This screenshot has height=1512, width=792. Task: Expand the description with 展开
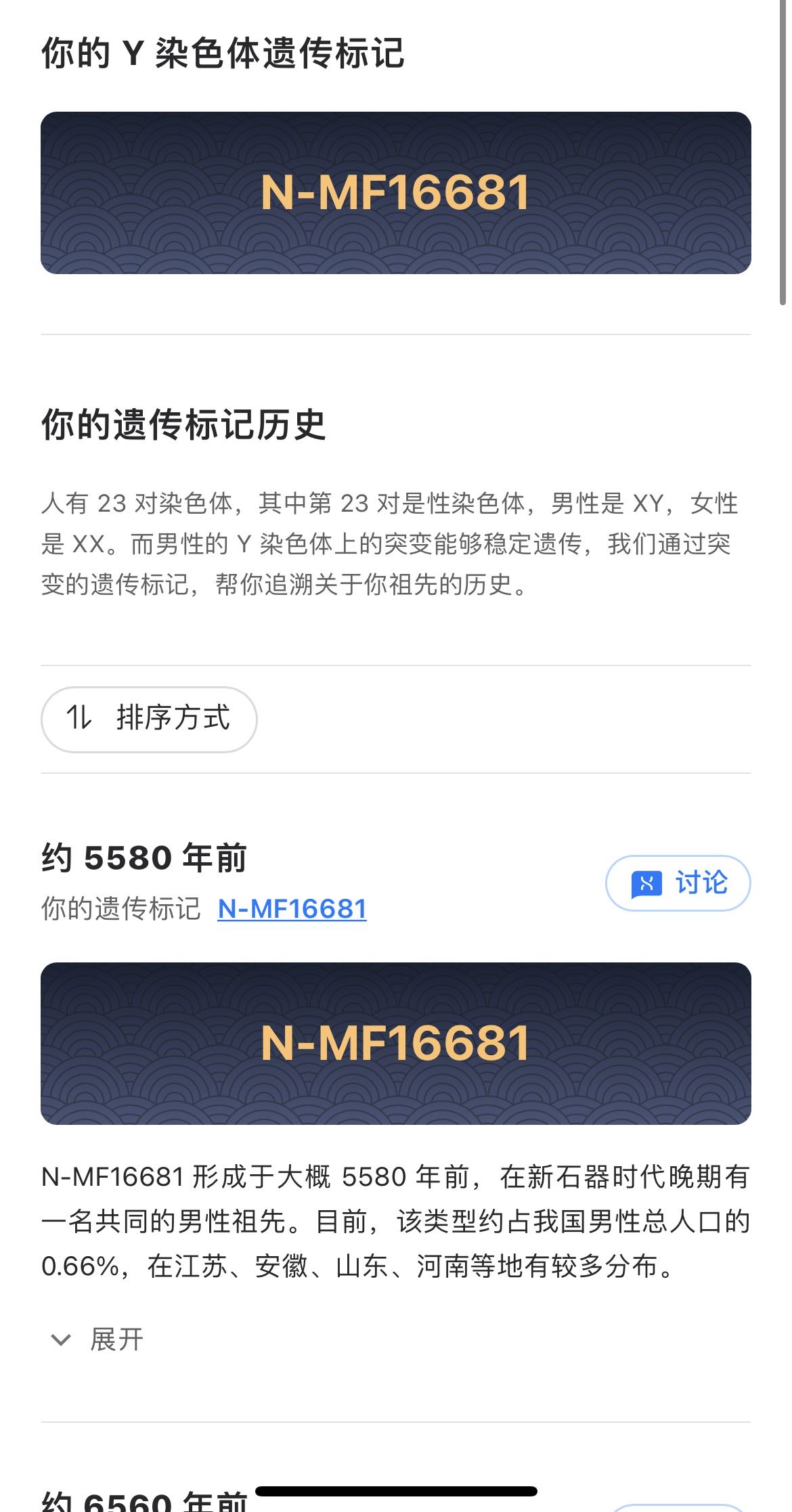click(x=98, y=1339)
